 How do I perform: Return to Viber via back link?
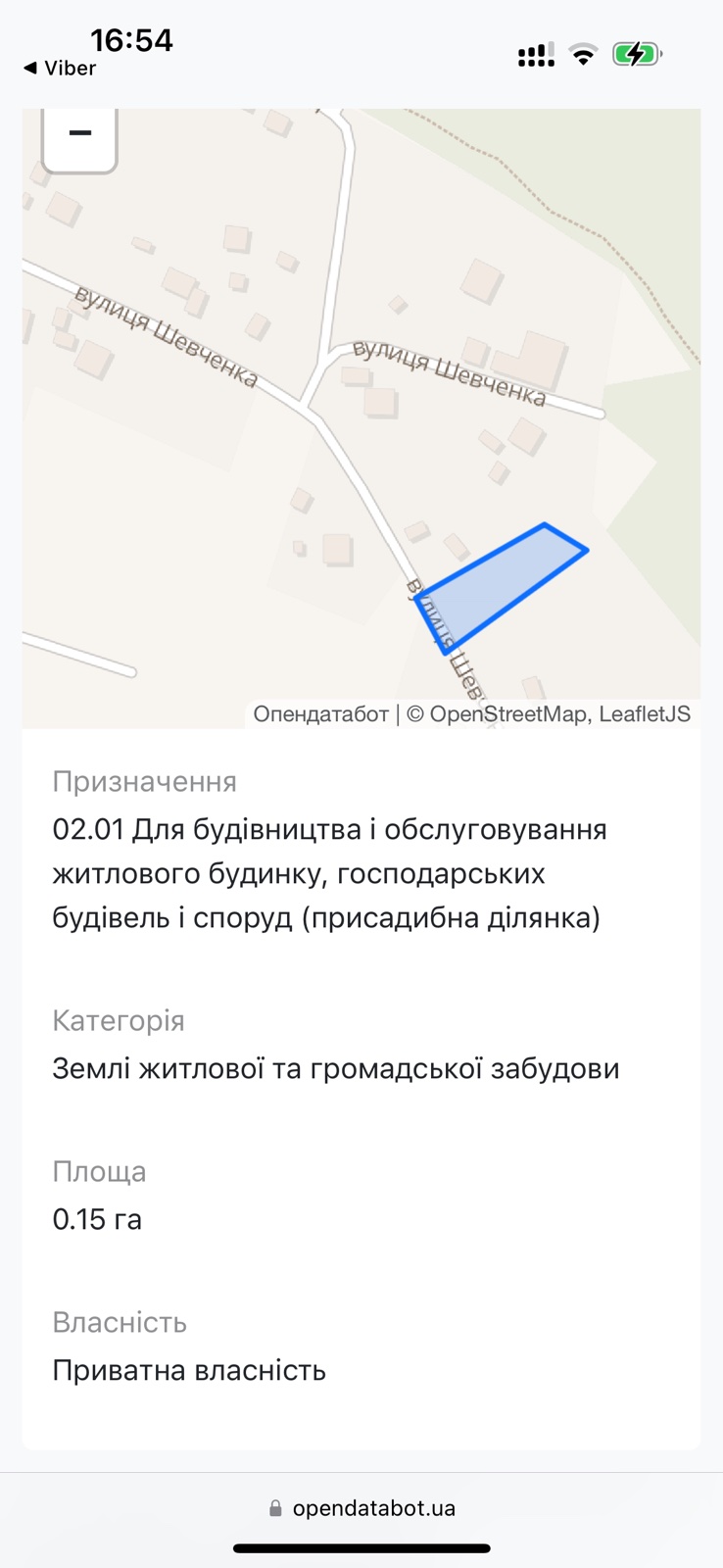click(60, 69)
